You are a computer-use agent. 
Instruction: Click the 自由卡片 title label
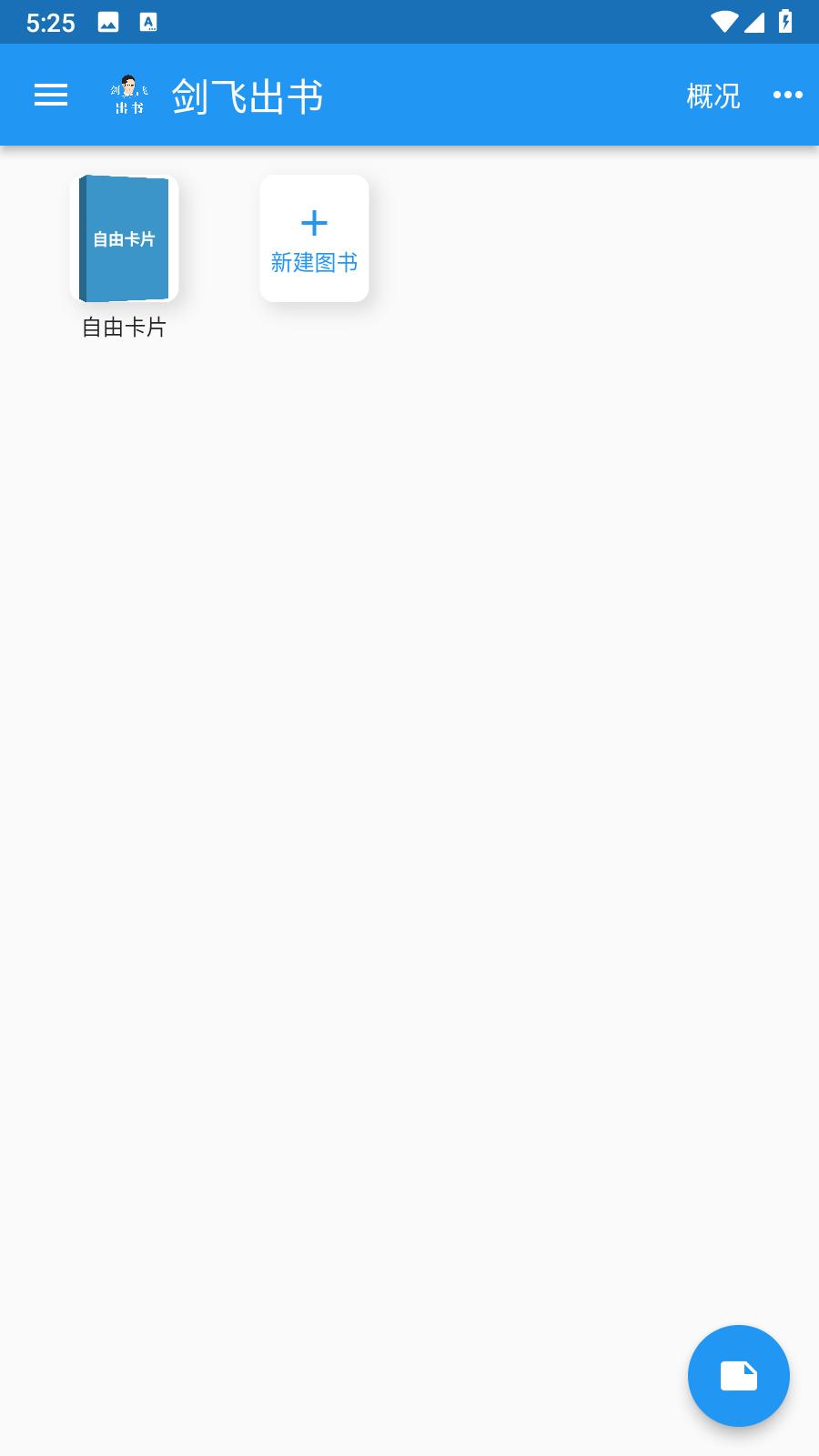tap(124, 329)
